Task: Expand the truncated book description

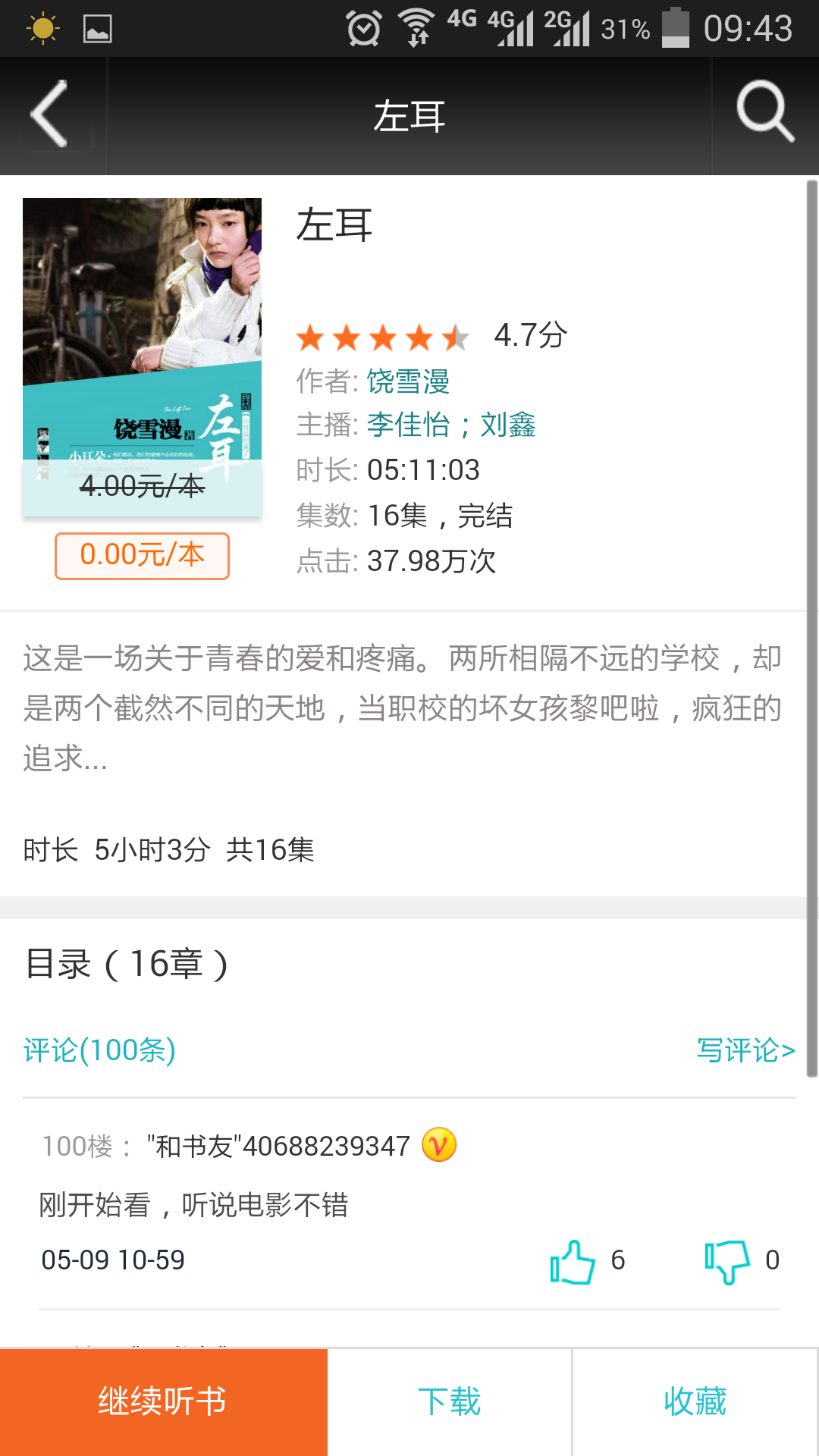Action: pos(402,708)
